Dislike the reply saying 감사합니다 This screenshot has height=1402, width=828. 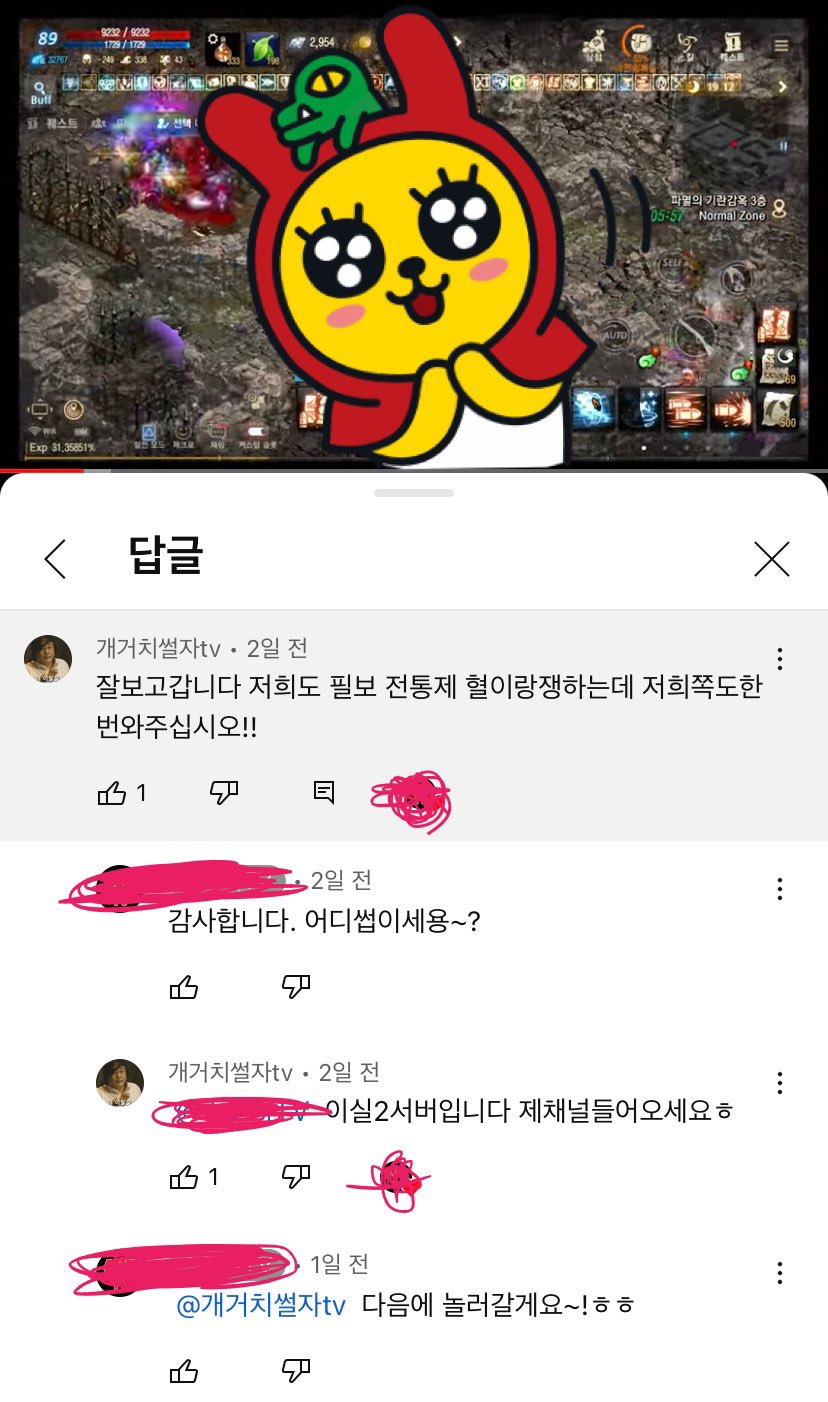295,986
